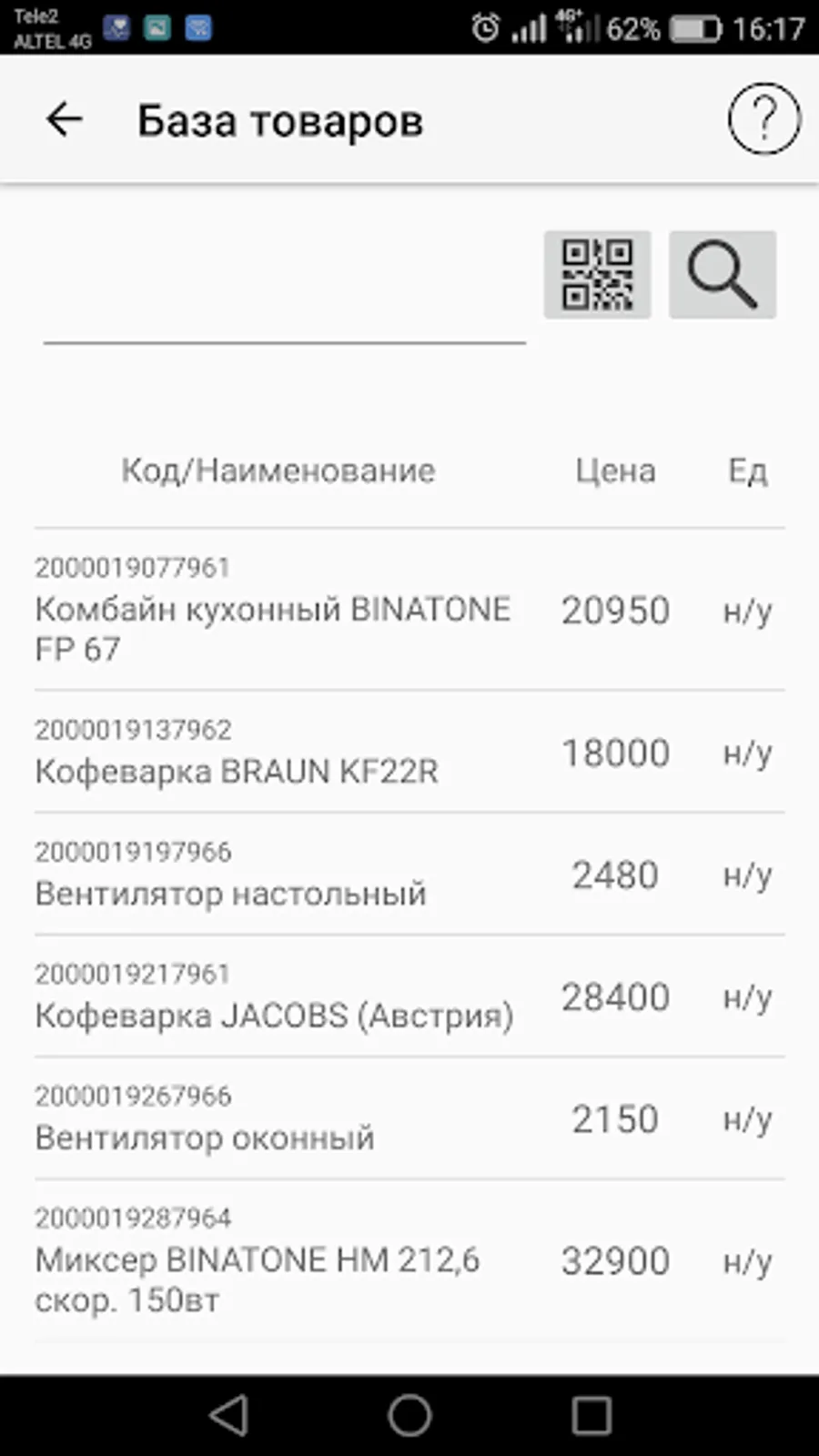Open Комбайн кухонный BINATONE FP 67 item
The width and height of the screenshot is (819, 1456).
(x=273, y=610)
